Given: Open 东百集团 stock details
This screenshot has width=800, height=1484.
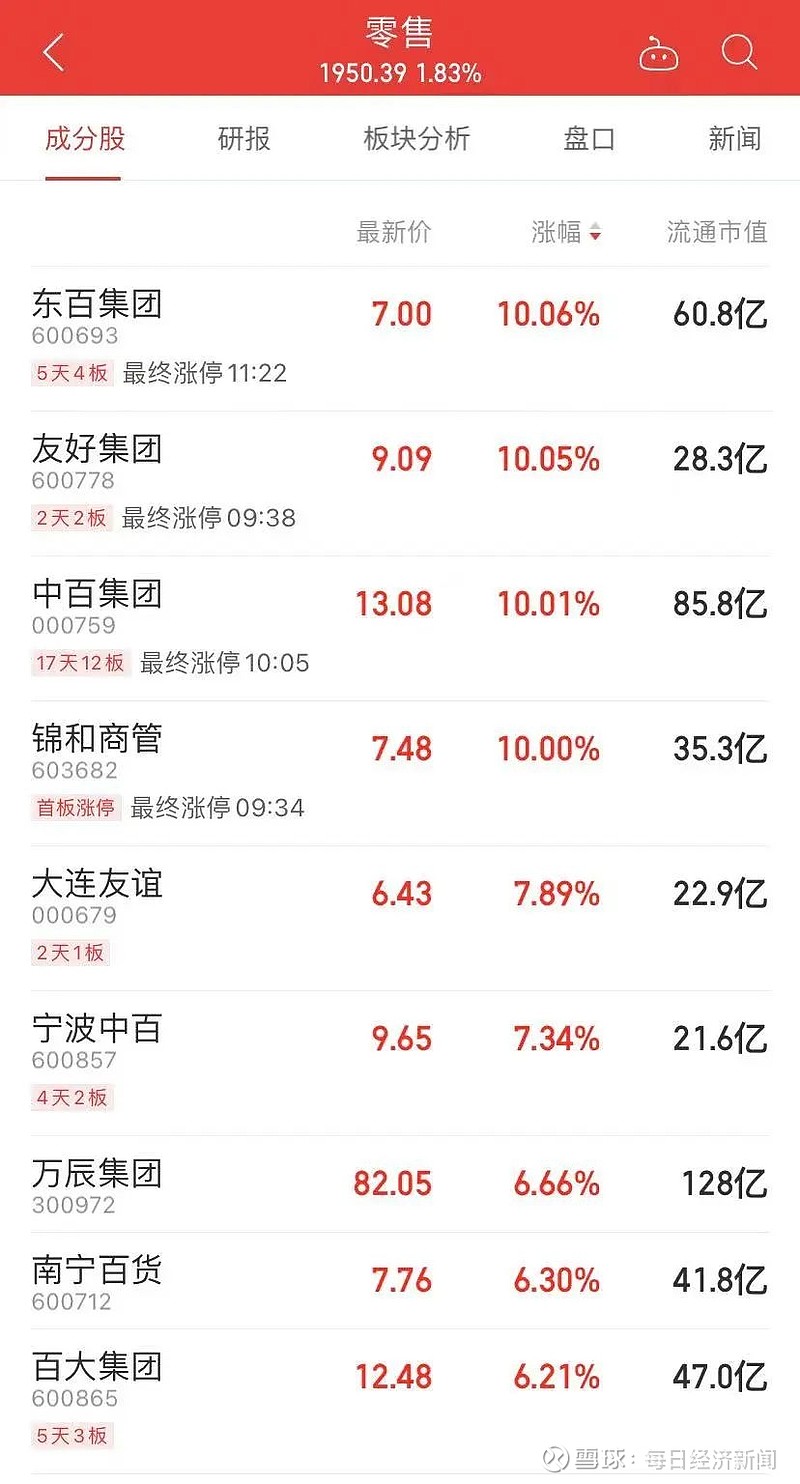Looking at the screenshot, I should (95, 305).
